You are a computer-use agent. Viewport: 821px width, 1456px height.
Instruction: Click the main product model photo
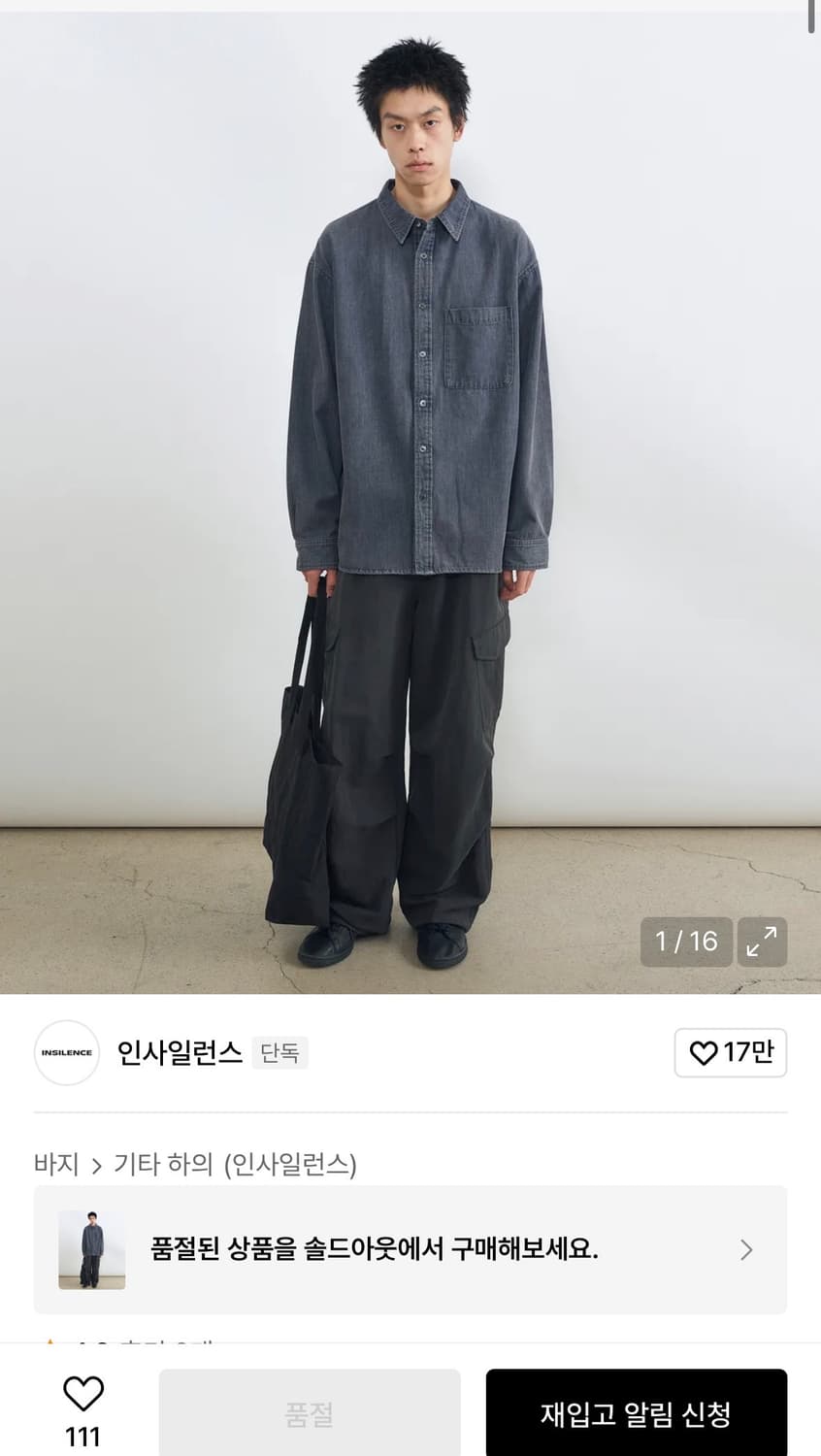pos(410,485)
